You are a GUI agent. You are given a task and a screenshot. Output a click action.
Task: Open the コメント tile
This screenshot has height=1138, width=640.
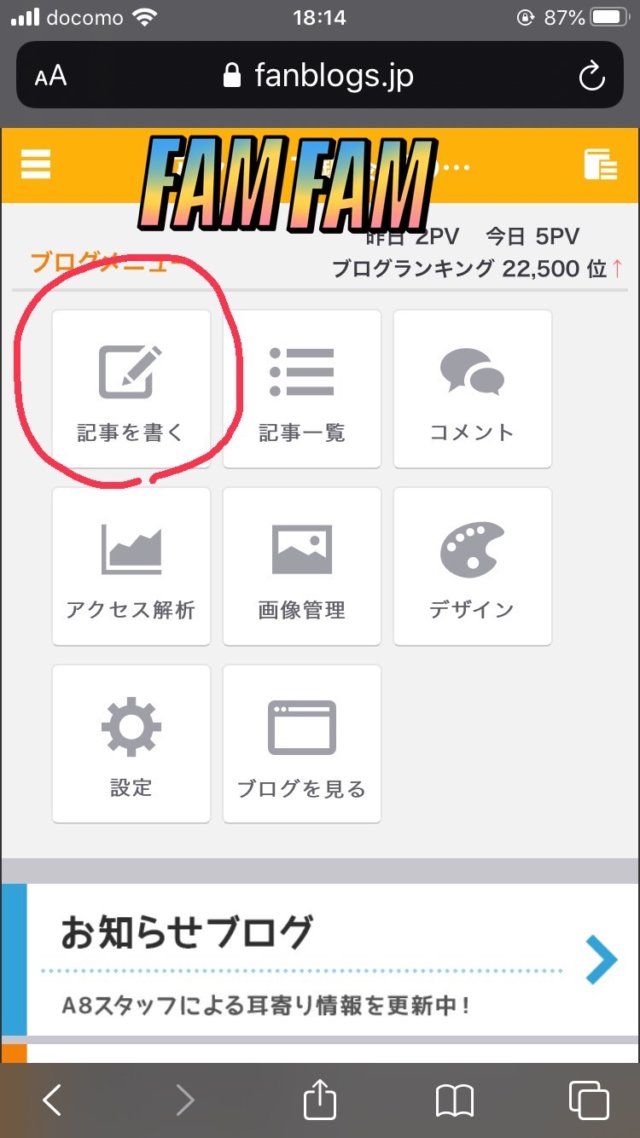472,389
